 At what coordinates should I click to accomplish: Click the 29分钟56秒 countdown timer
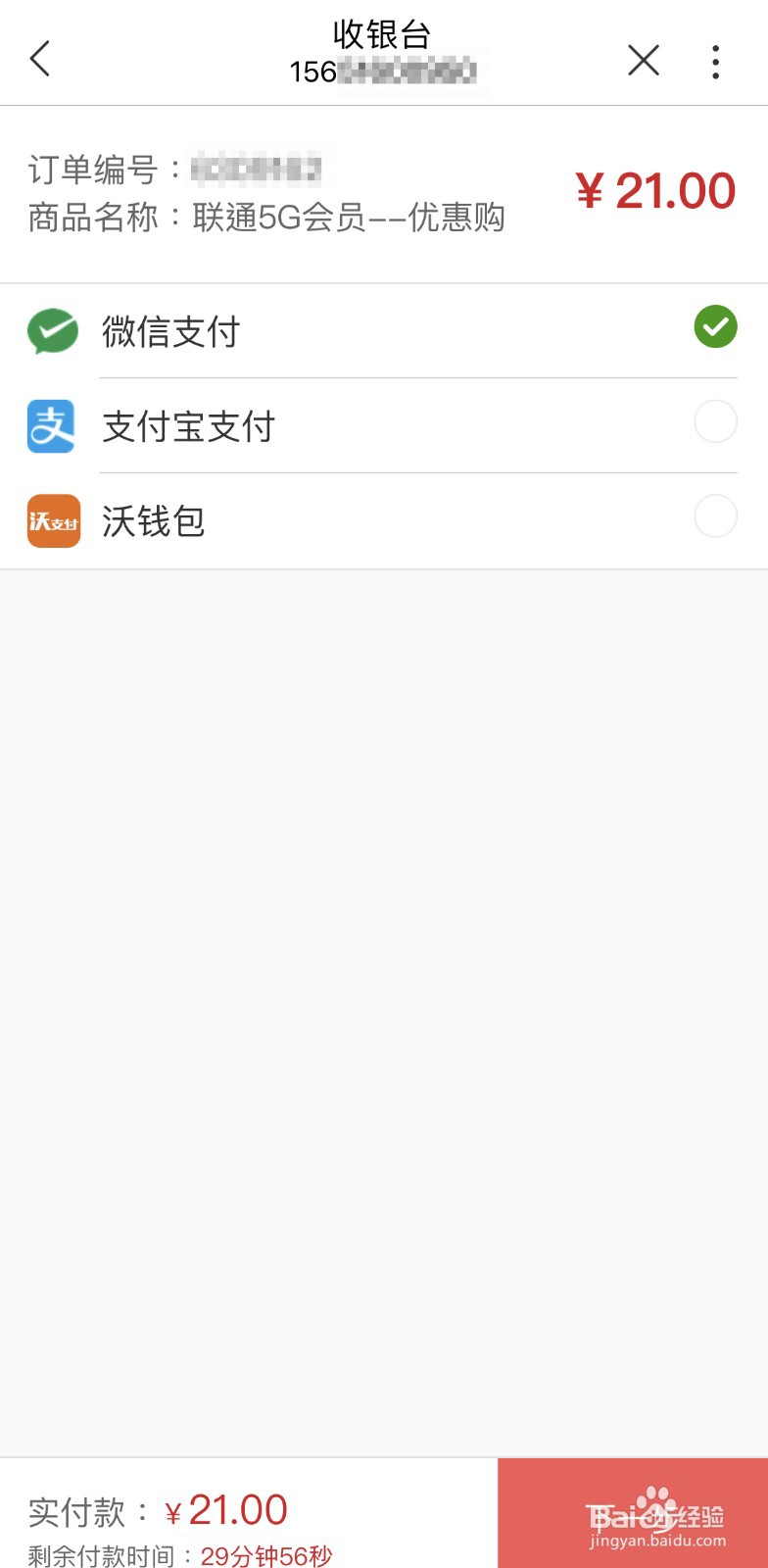(x=266, y=1555)
